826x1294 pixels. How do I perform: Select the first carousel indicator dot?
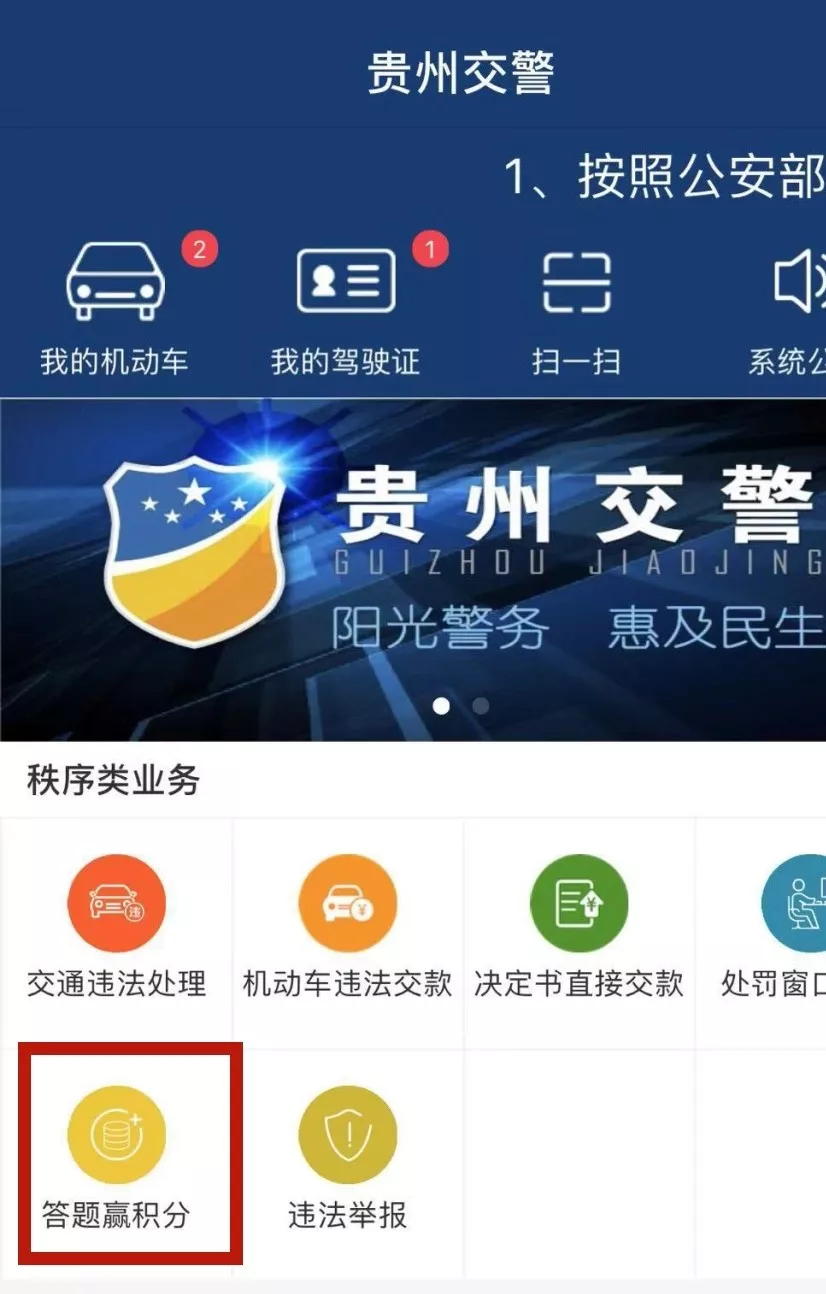(442, 706)
